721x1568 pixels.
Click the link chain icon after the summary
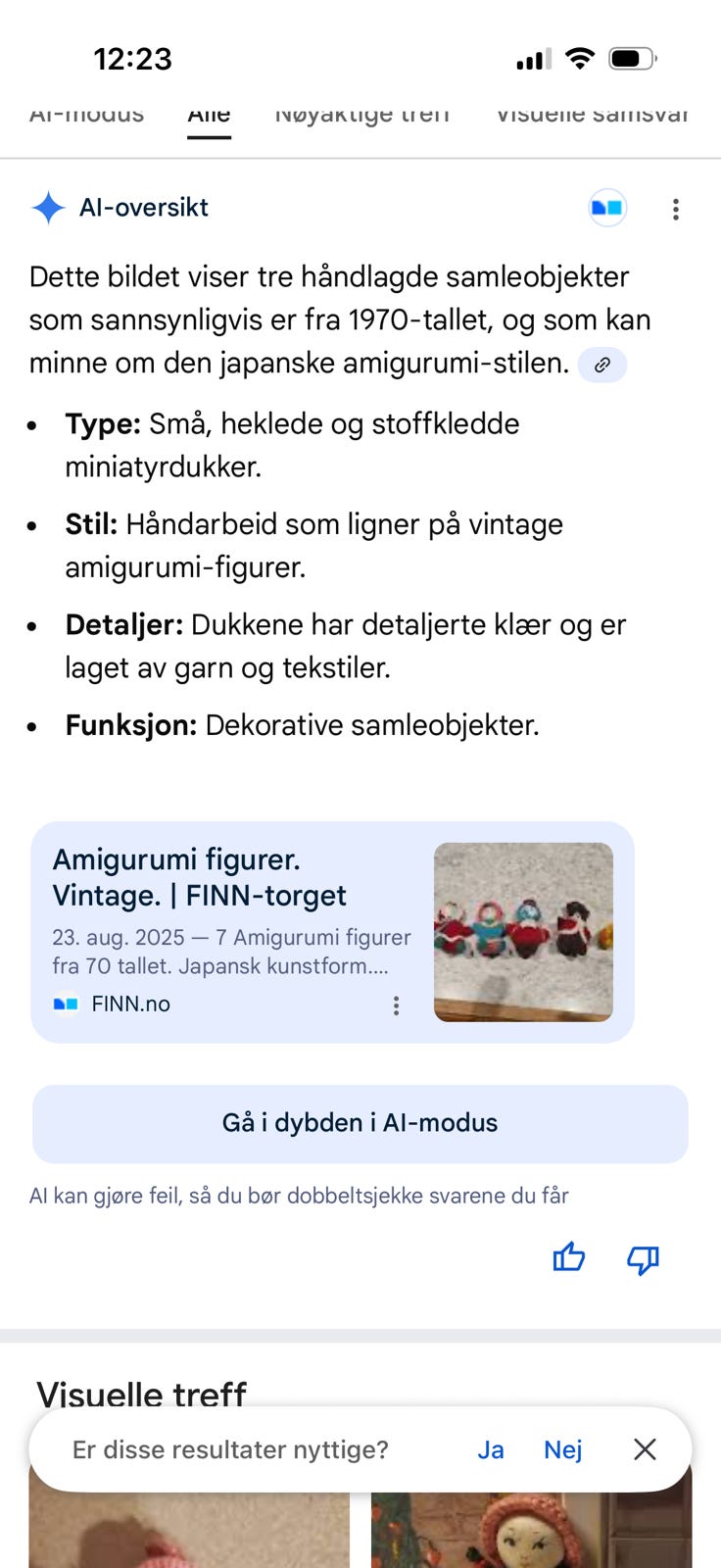[x=601, y=365]
